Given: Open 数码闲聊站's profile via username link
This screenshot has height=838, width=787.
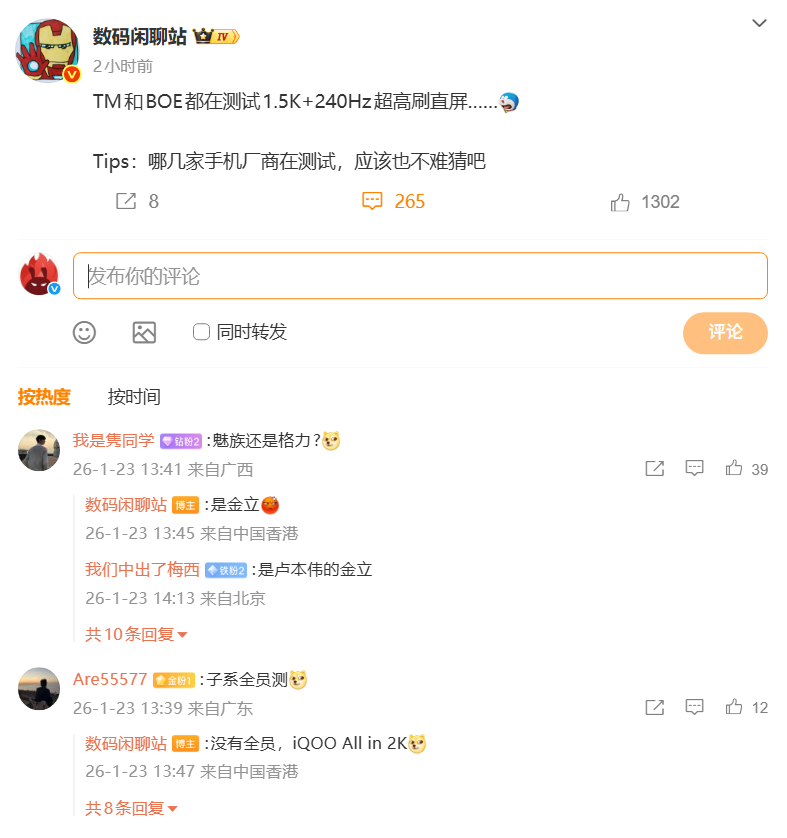Looking at the screenshot, I should click(138, 39).
